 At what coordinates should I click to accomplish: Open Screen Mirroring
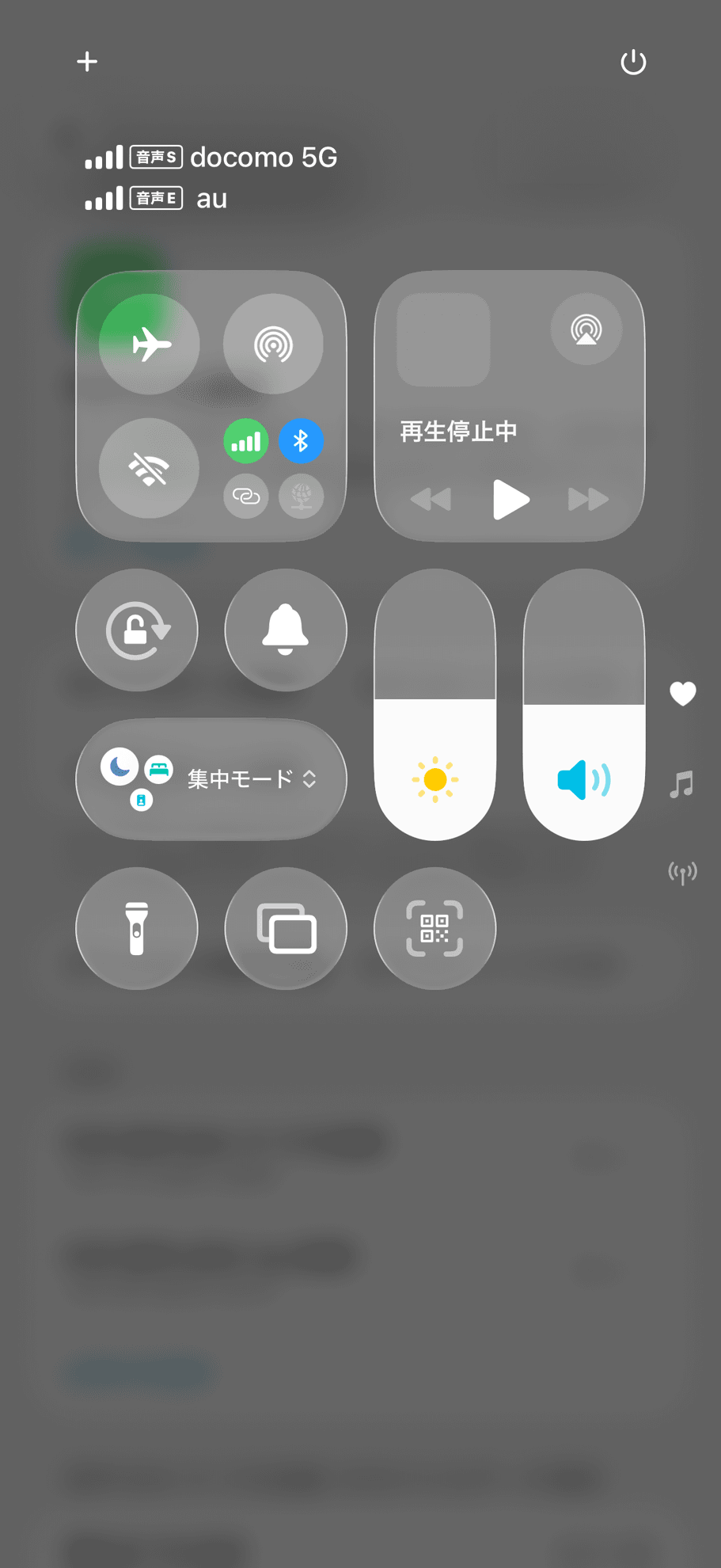pyautogui.click(x=286, y=928)
